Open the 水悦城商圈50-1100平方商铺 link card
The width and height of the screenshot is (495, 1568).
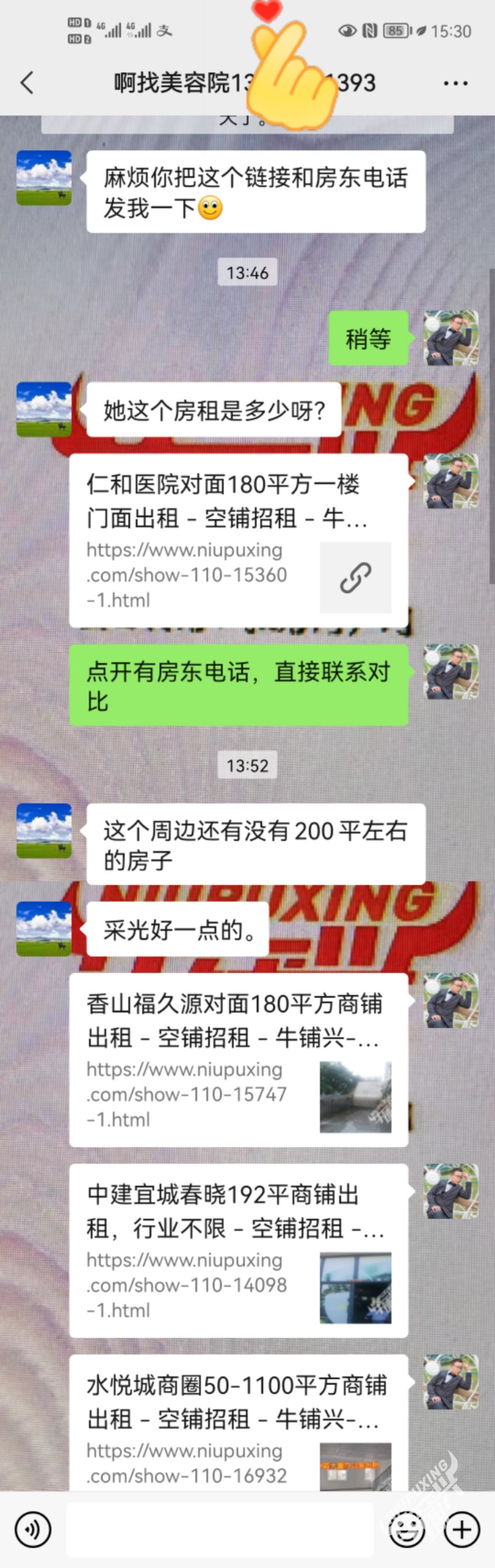(x=238, y=1424)
